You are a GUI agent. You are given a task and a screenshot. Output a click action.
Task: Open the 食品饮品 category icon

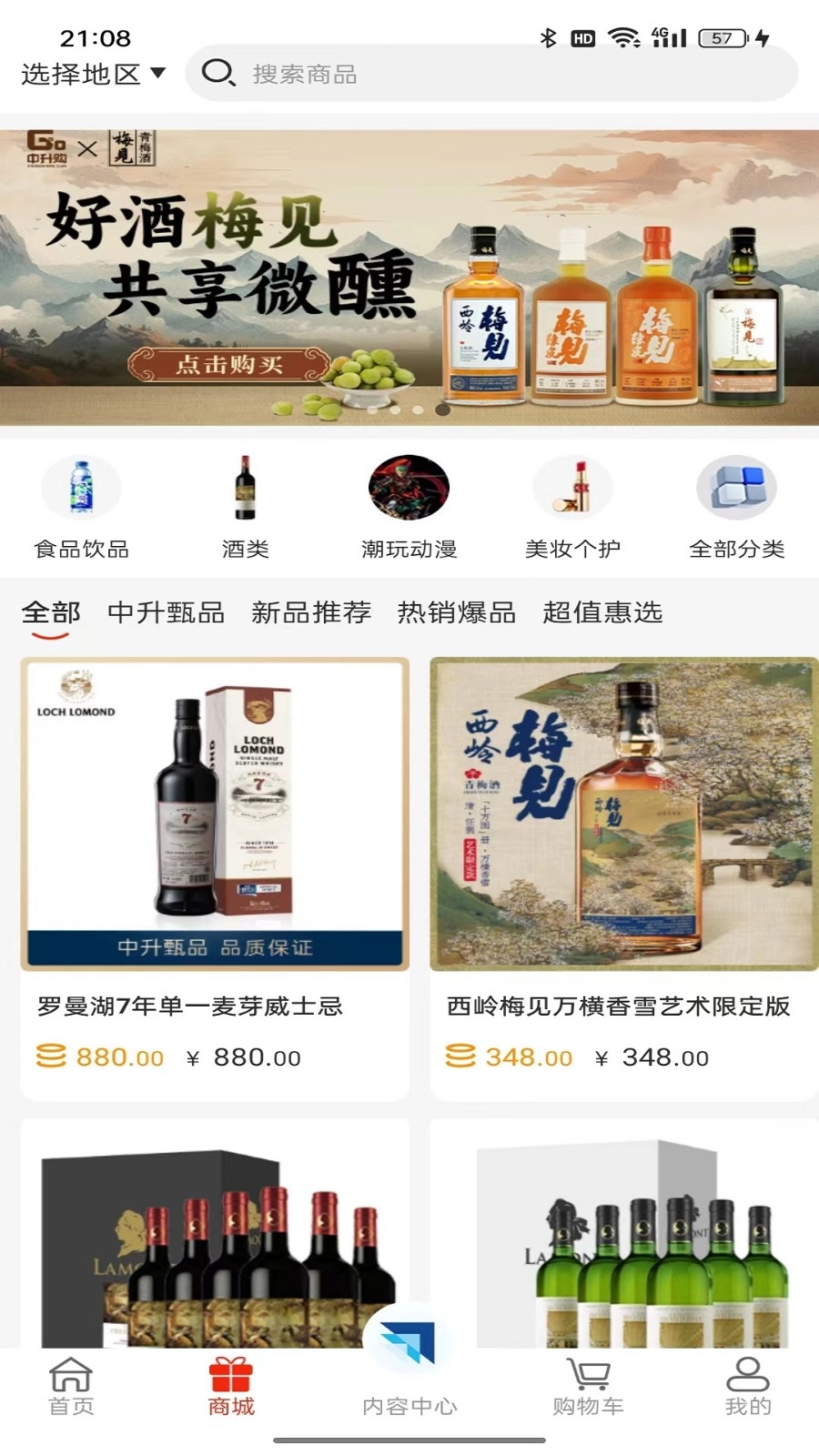pyautogui.click(x=81, y=488)
